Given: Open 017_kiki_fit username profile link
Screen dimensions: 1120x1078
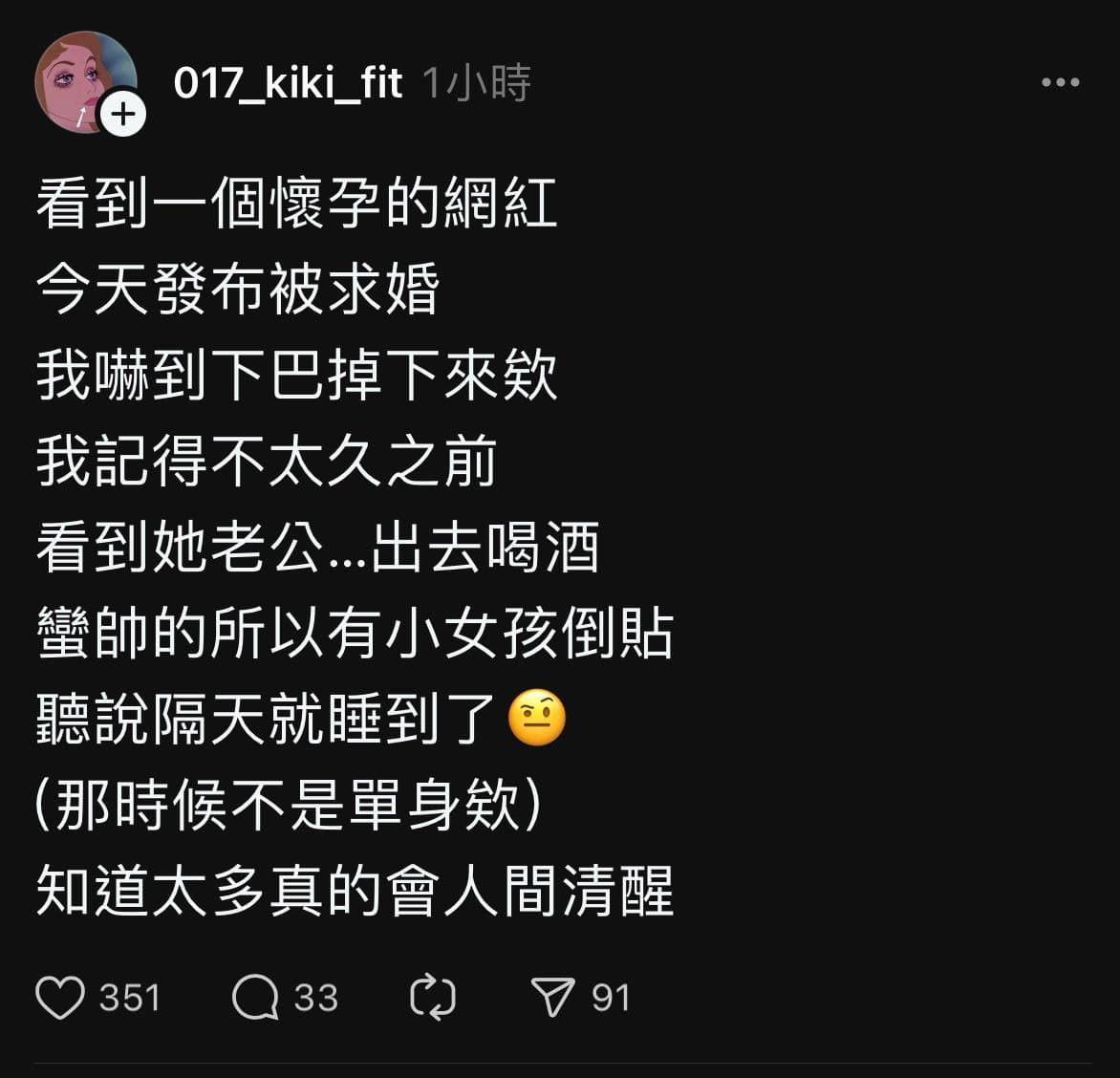Looking at the screenshot, I should point(288,84).
